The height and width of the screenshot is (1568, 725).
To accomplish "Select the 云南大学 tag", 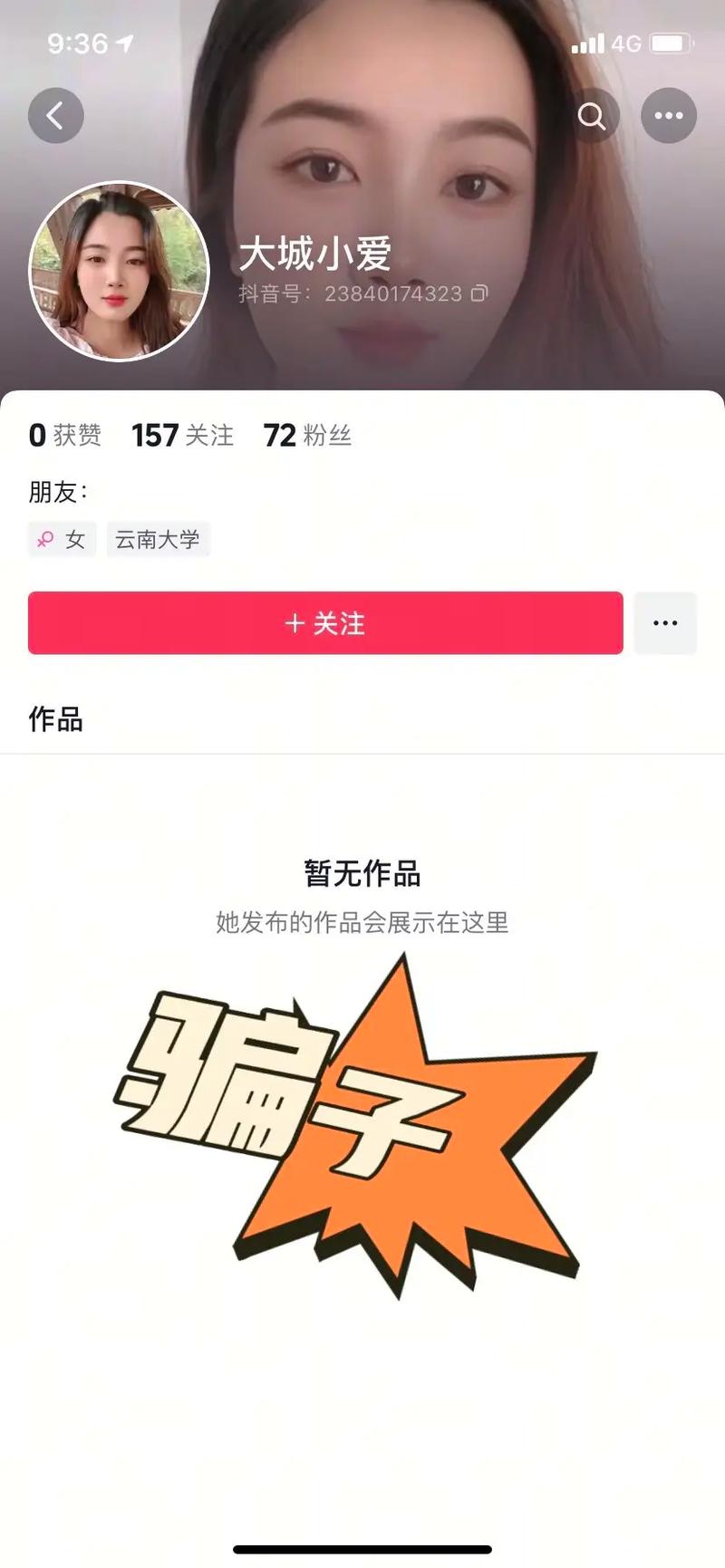I will pos(158,539).
